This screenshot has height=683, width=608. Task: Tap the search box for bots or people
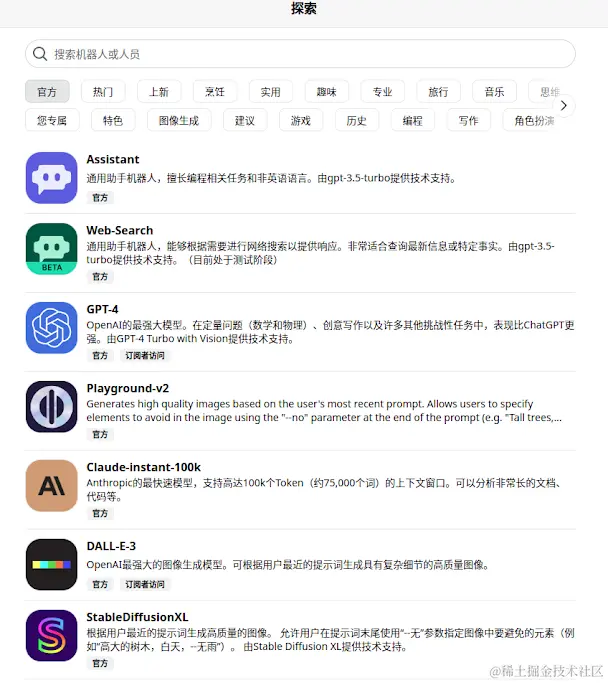[x=300, y=54]
